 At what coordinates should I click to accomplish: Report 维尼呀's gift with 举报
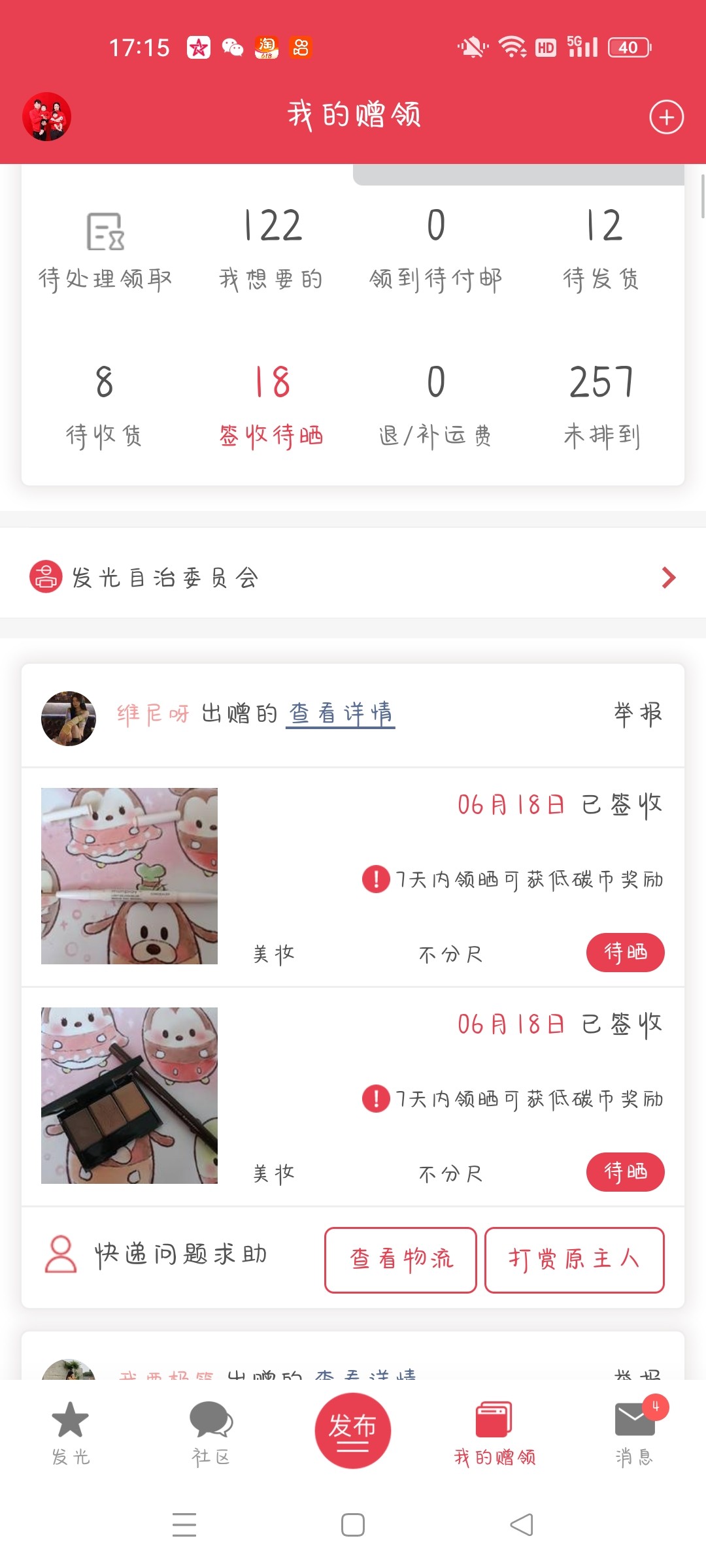[637, 713]
